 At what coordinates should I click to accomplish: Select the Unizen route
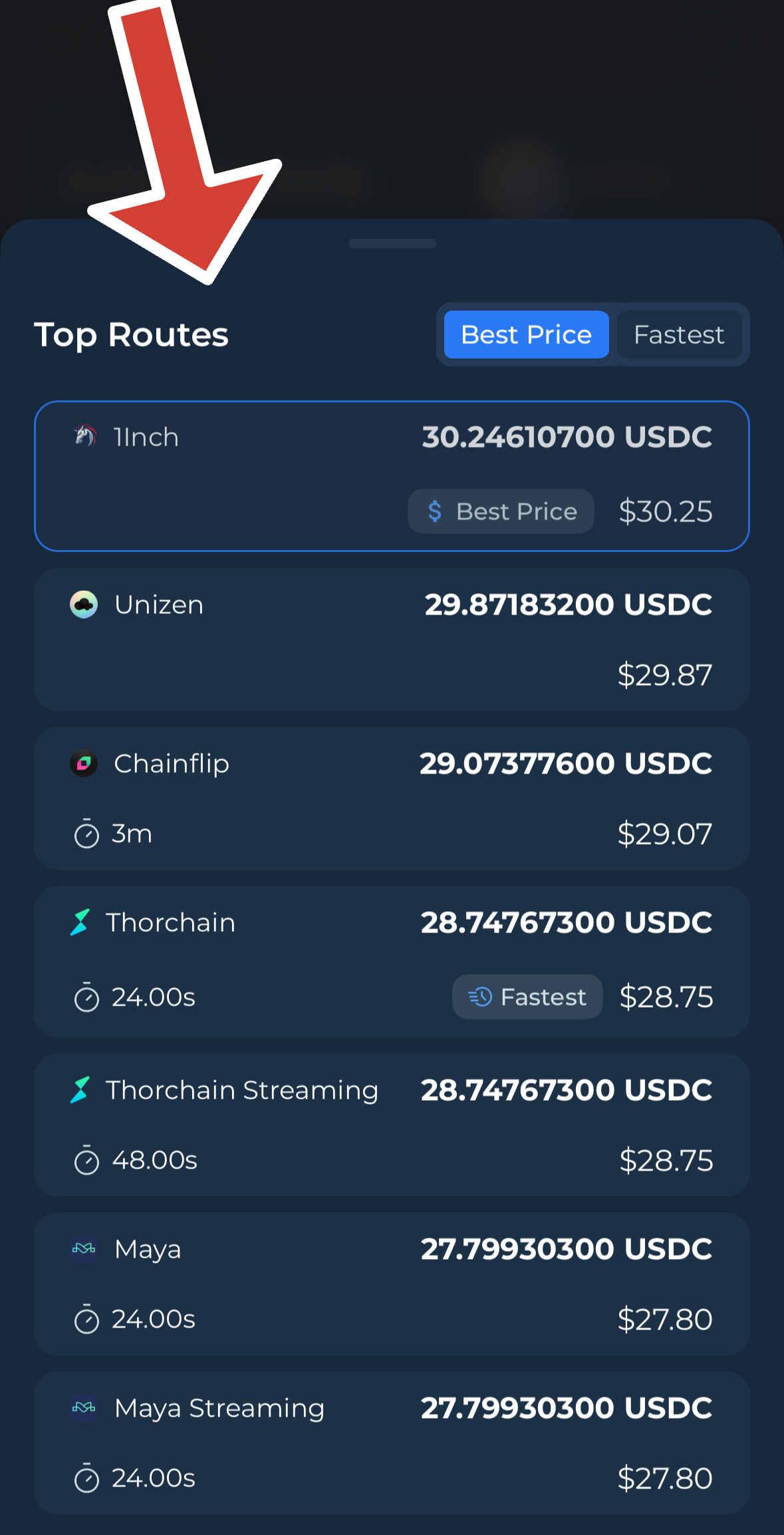392,639
